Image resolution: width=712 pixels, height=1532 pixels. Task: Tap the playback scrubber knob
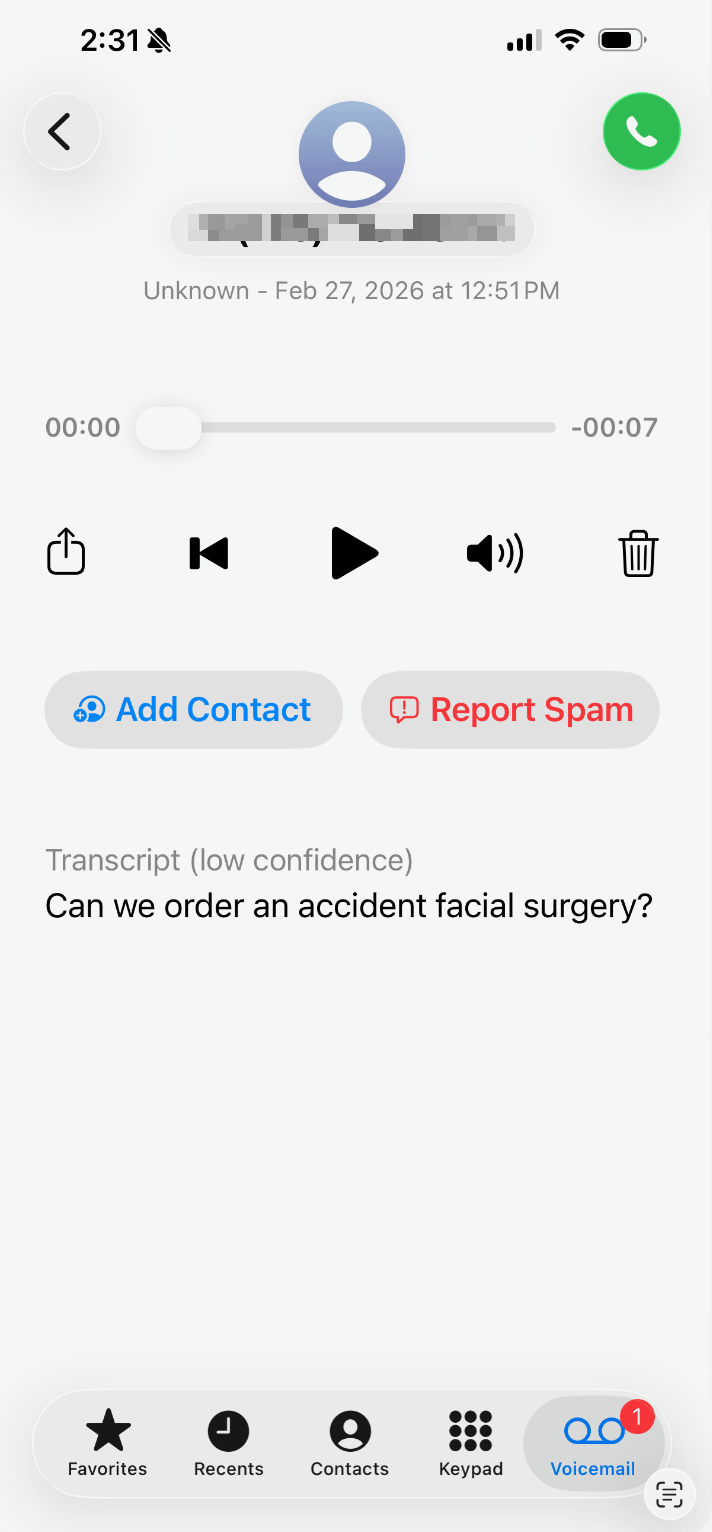[168, 428]
